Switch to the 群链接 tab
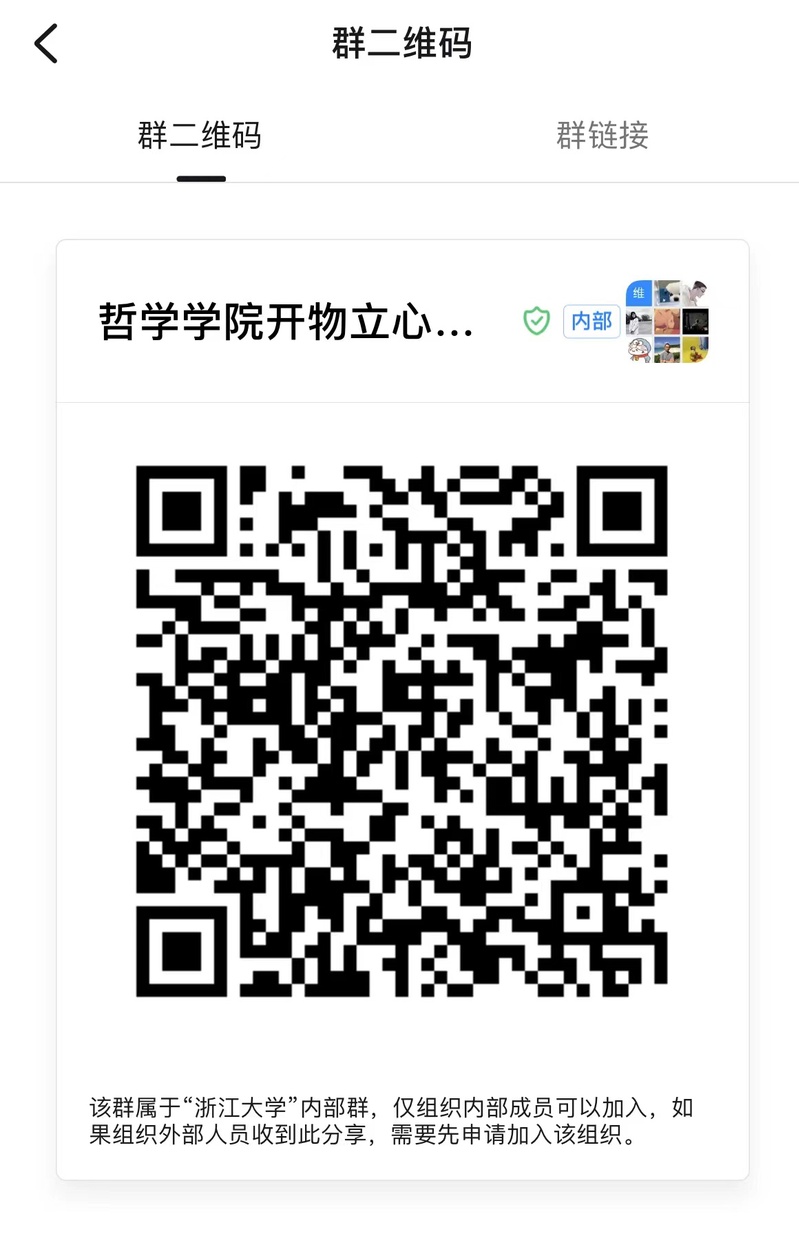This screenshot has height=1258, width=799. click(602, 135)
